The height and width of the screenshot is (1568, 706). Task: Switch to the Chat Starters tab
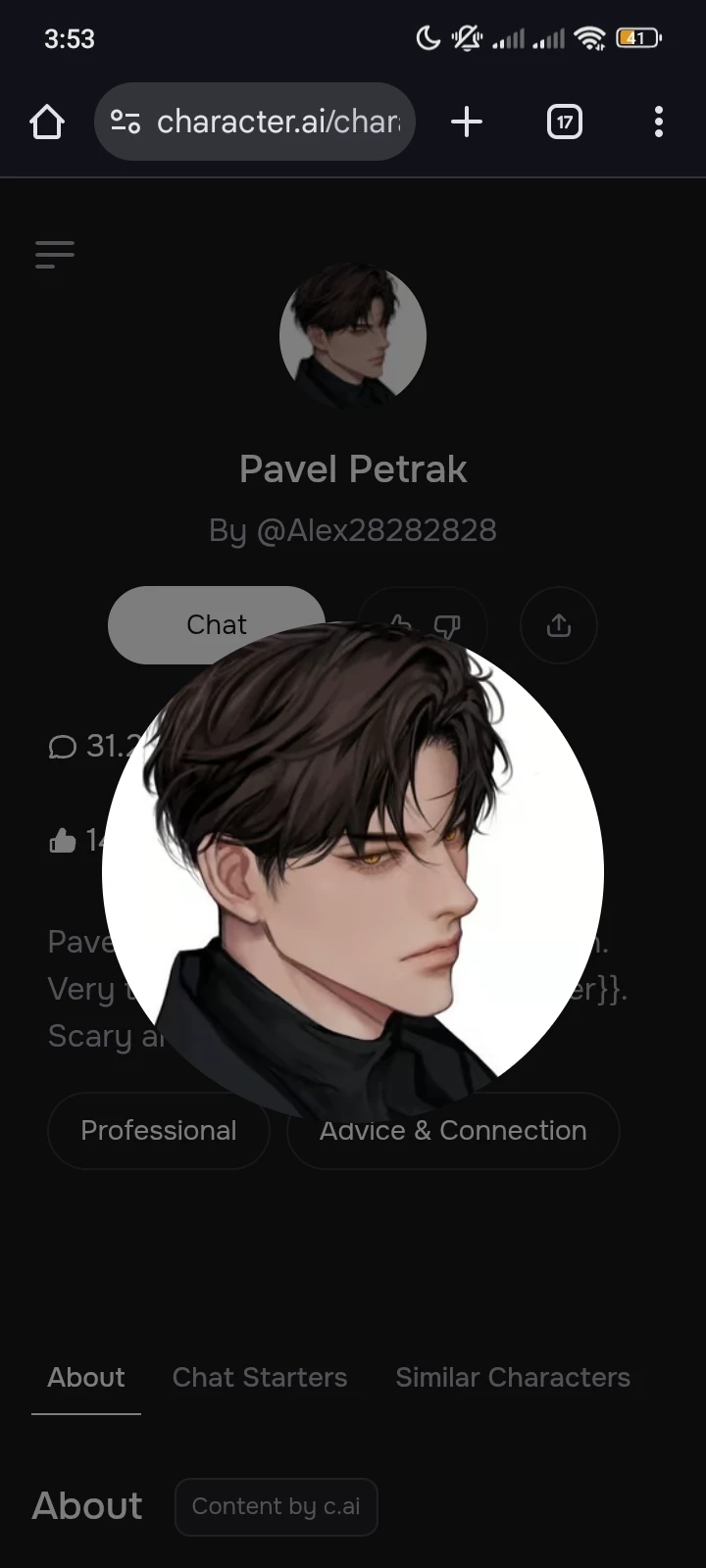tap(260, 1378)
